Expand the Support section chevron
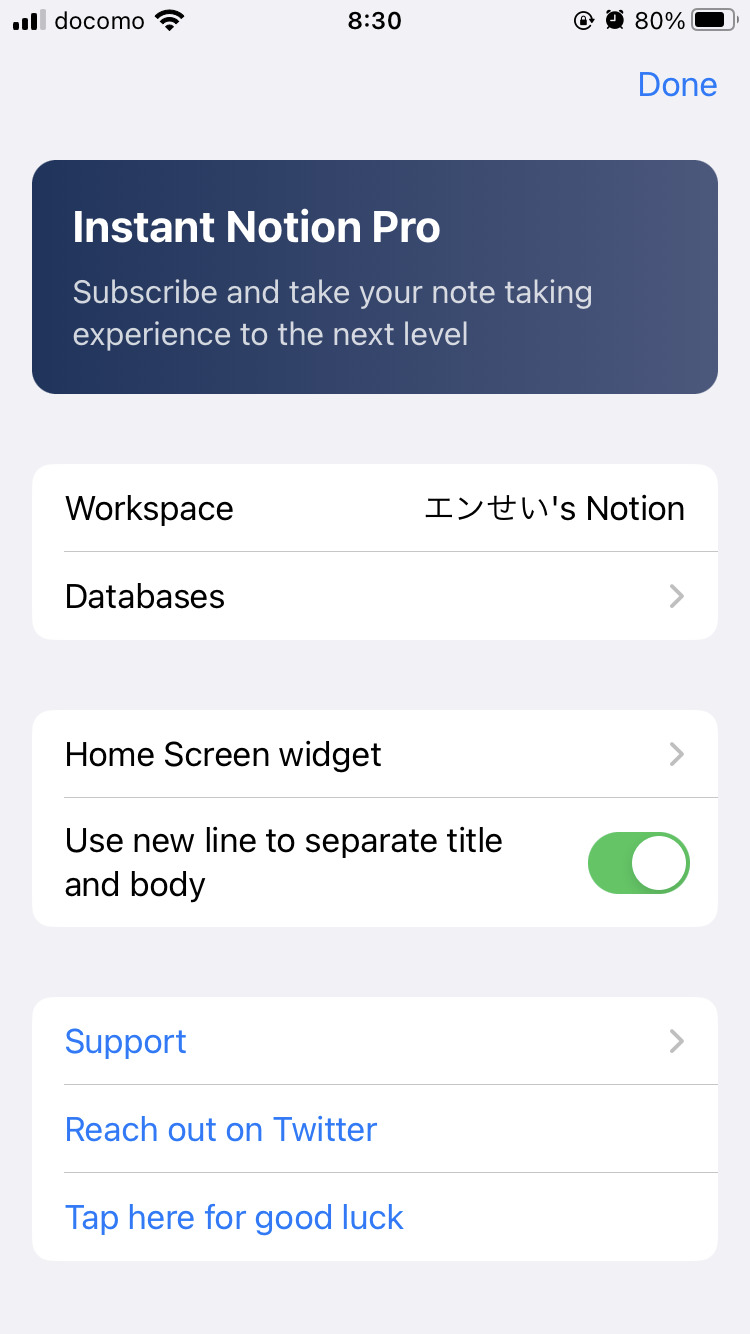The width and height of the screenshot is (750, 1334). (677, 1041)
